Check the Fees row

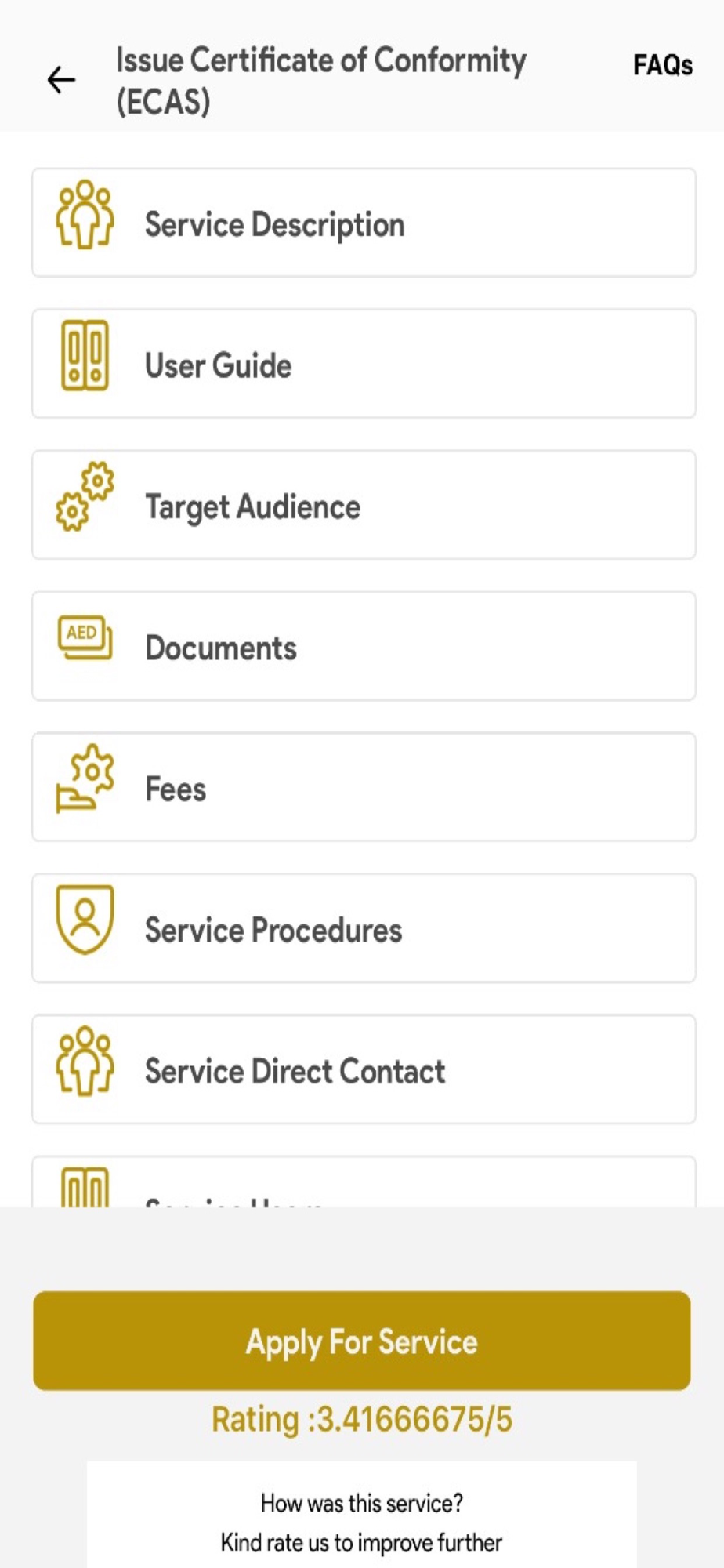click(x=364, y=787)
